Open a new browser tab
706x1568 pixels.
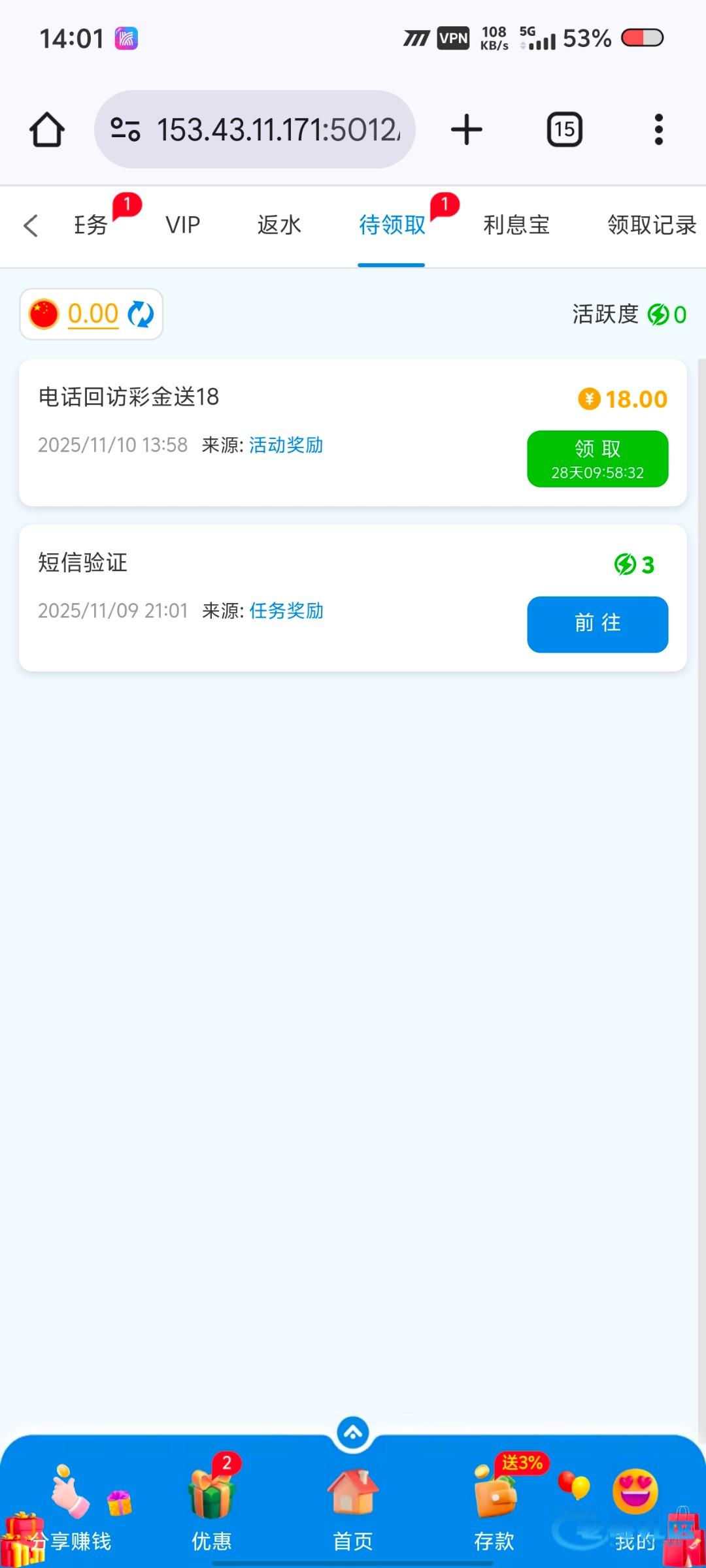(467, 129)
